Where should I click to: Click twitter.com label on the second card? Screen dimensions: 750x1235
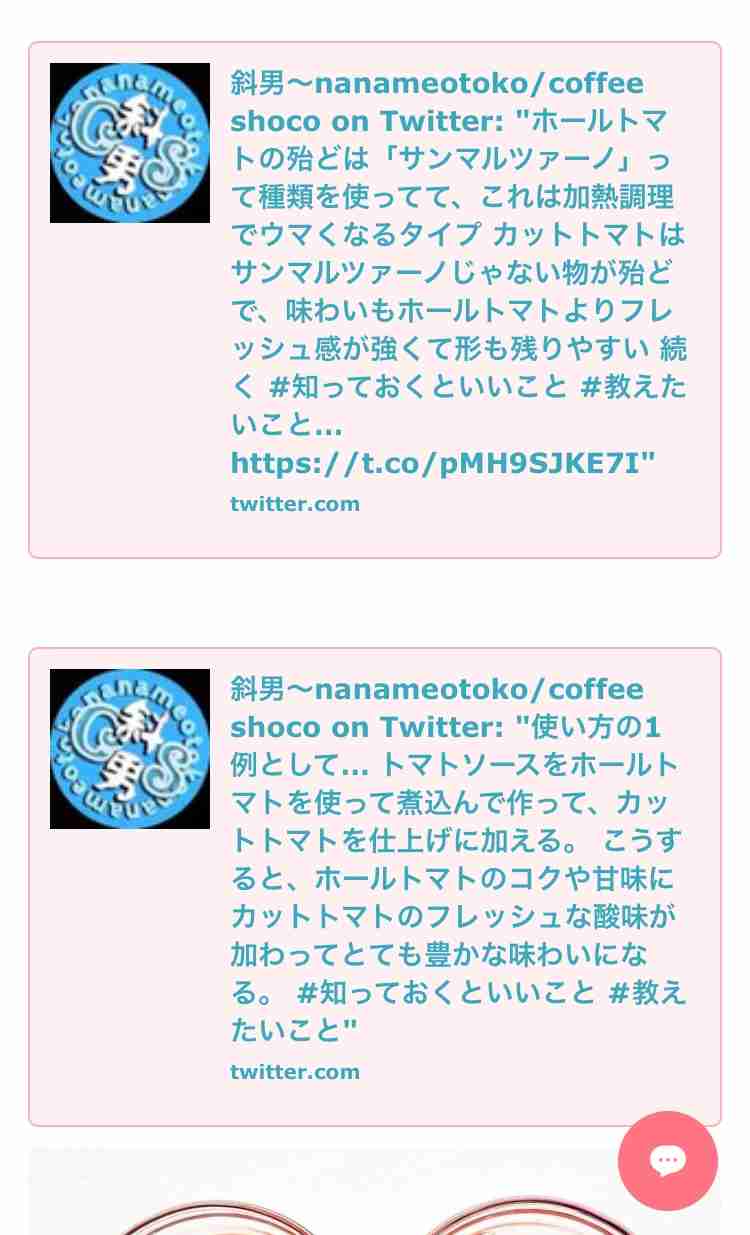click(294, 1071)
